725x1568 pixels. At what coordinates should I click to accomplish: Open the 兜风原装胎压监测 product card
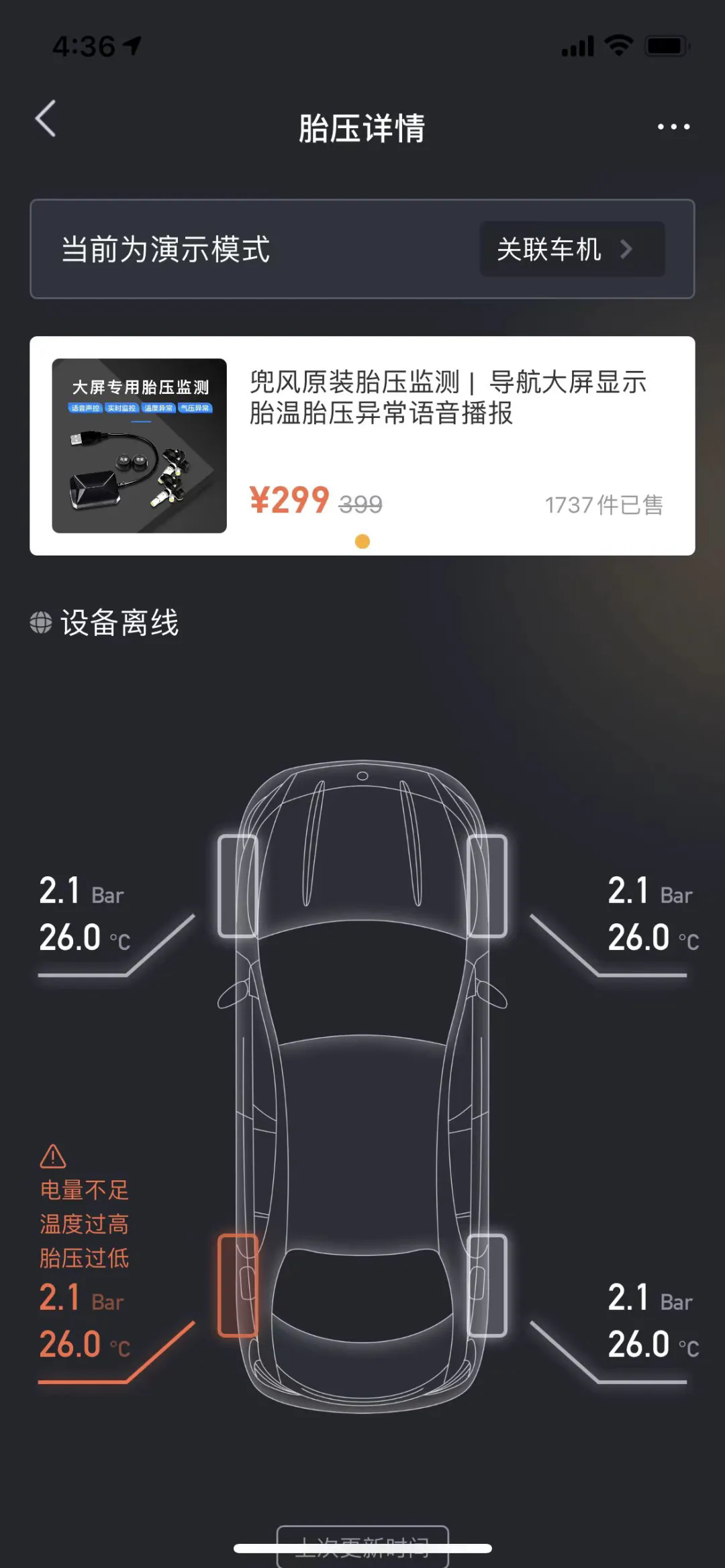362,446
